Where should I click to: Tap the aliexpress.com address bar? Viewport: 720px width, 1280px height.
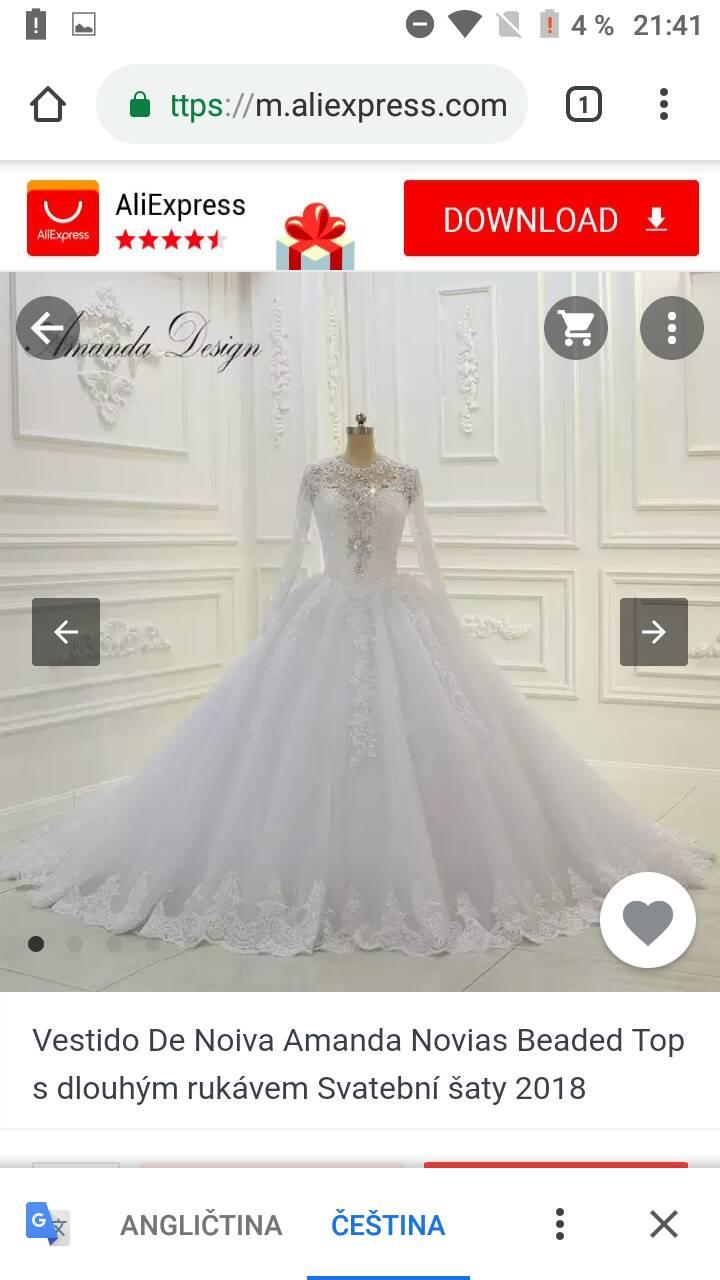coord(312,105)
